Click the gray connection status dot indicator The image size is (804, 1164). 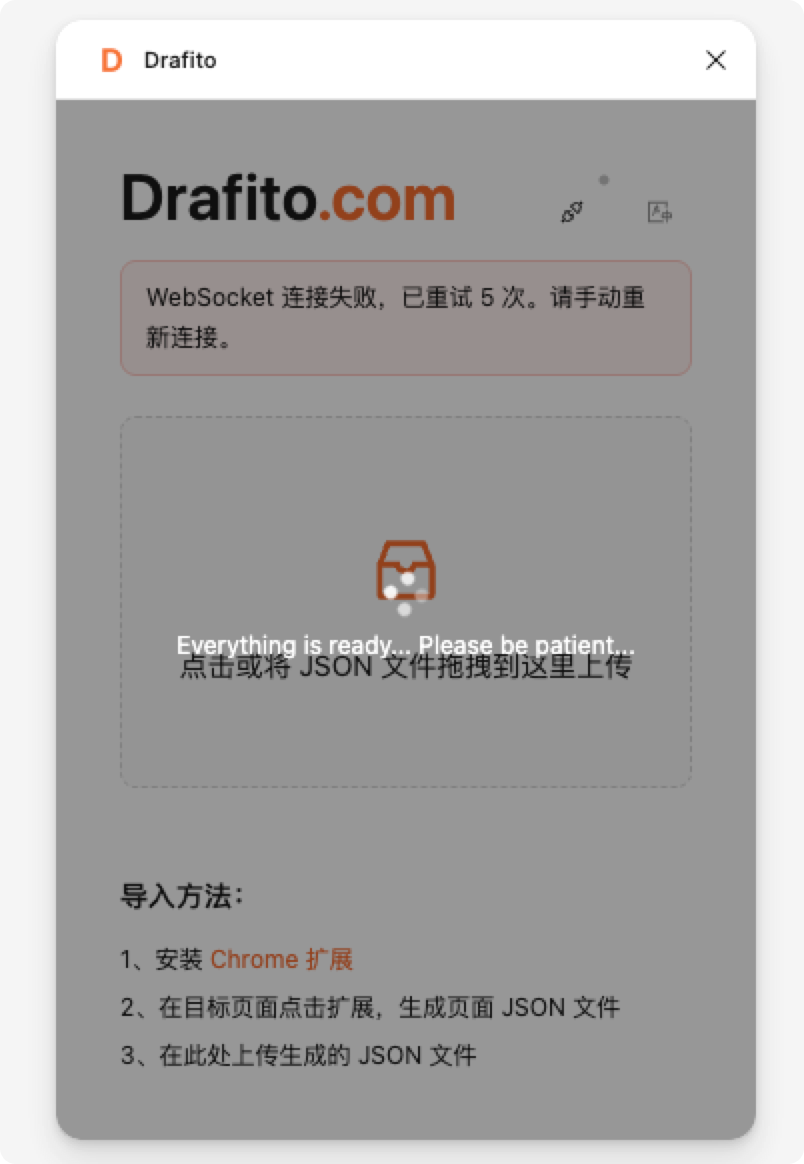tap(604, 182)
